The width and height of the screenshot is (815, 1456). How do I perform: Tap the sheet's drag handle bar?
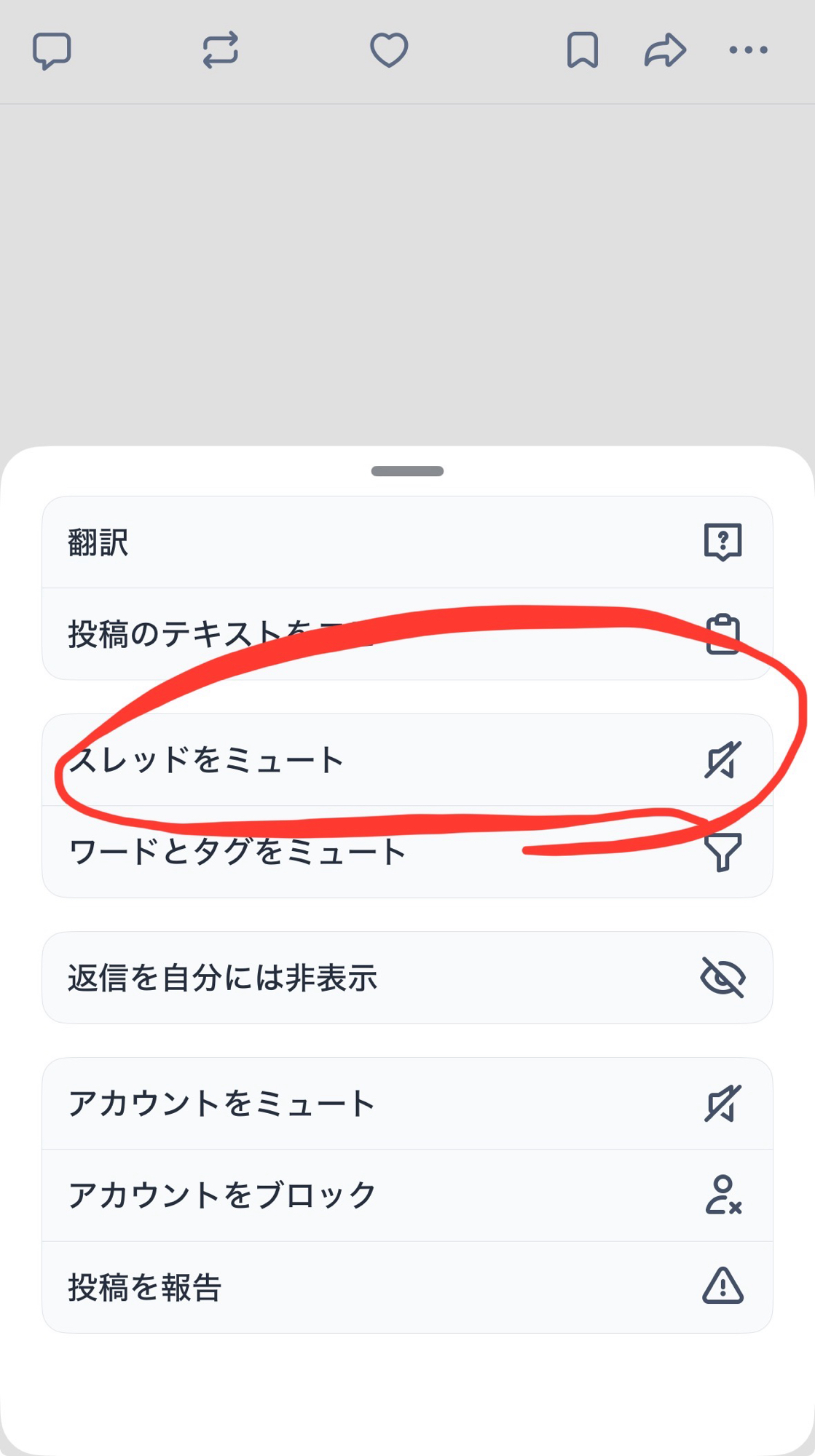point(407,471)
